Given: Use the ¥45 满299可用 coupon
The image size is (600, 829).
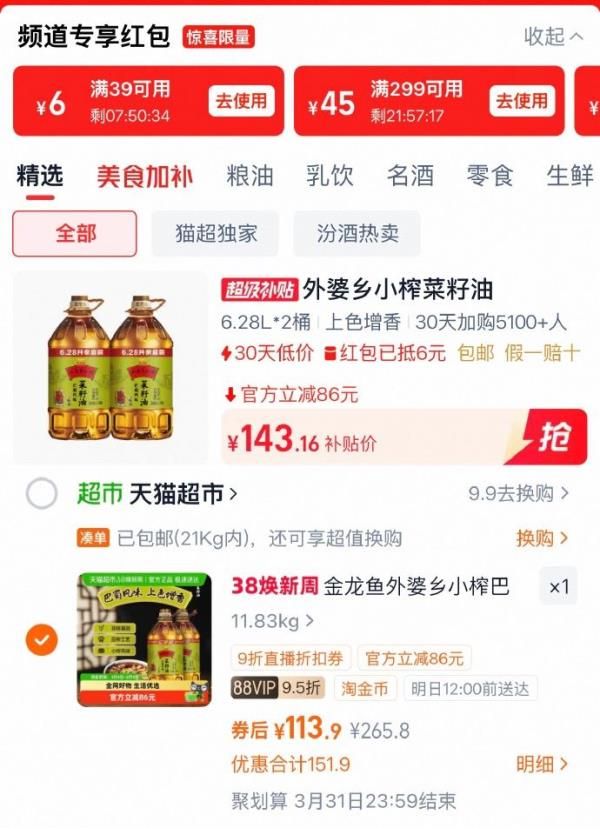Looking at the screenshot, I should point(520,101).
